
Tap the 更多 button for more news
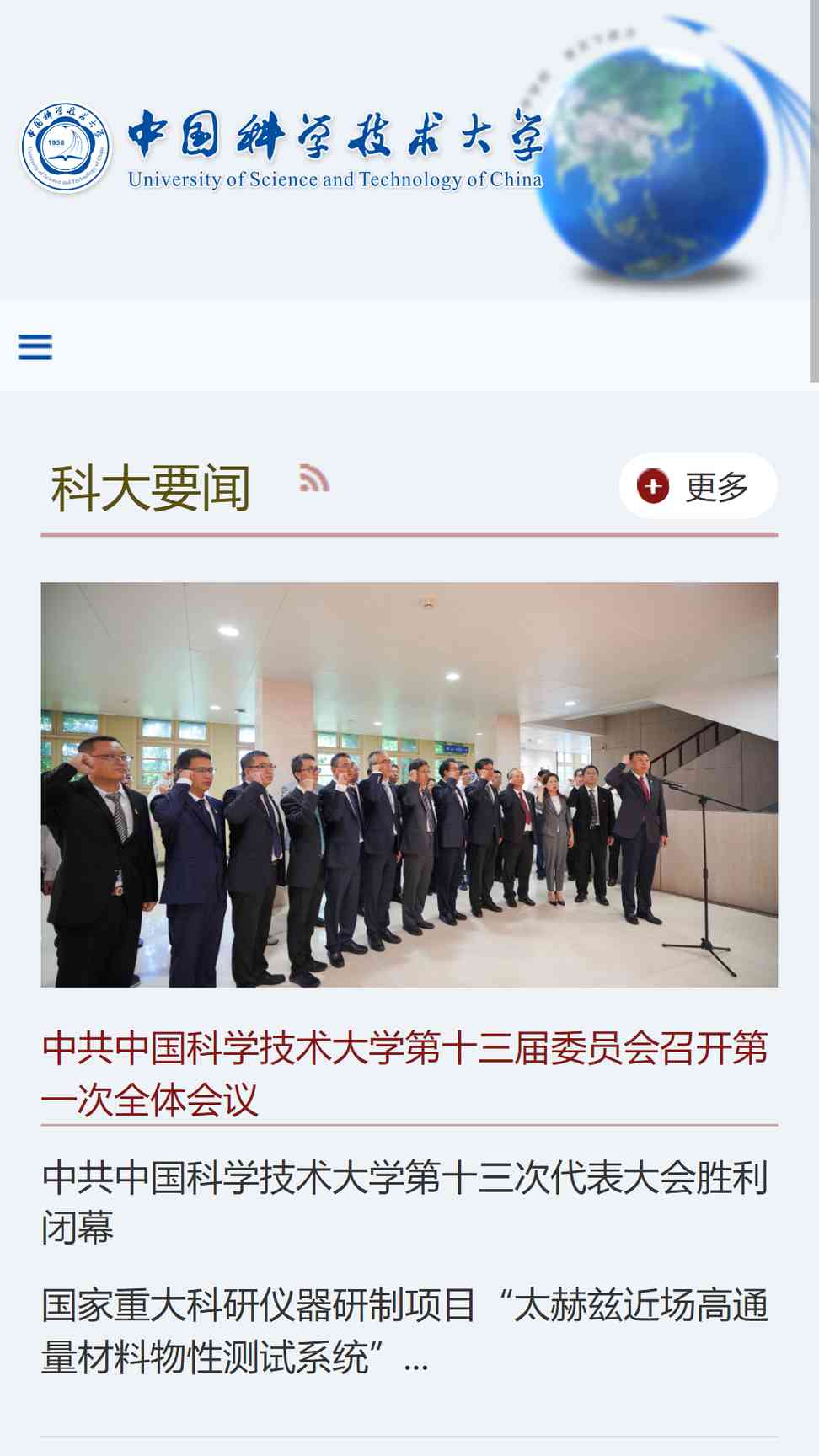tap(698, 486)
